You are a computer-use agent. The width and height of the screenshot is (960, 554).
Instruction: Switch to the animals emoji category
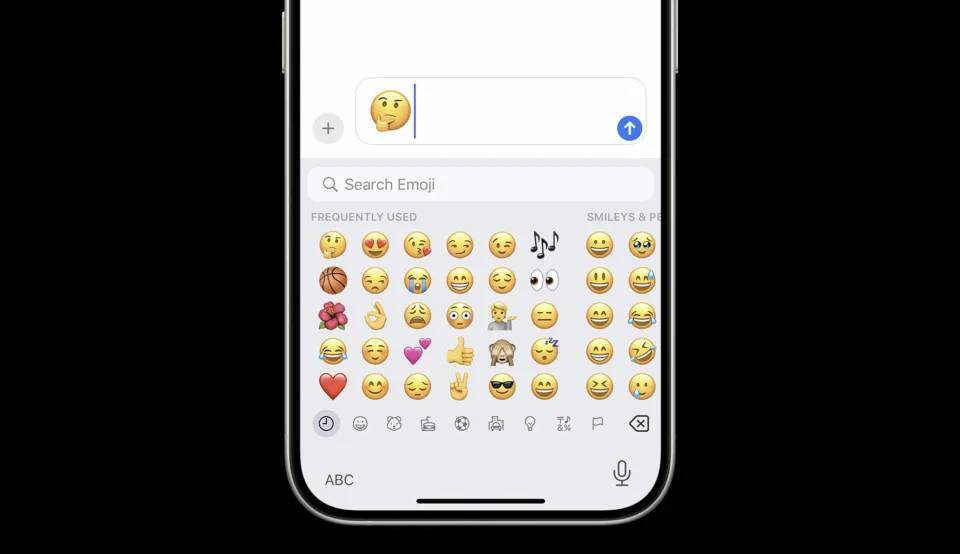pos(394,424)
